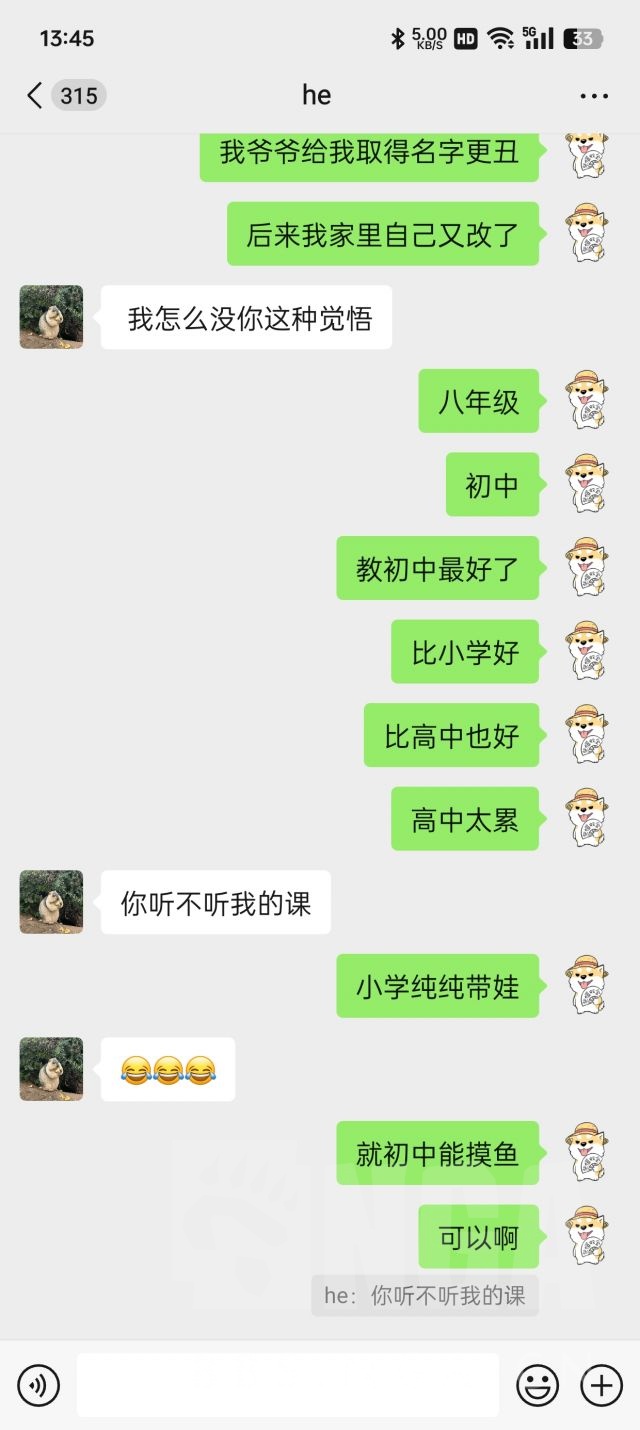This screenshot has height=1430, width=640.
Task: Open the plus attachment menu
Action: pyautogui.click(x=601, y=1385)
